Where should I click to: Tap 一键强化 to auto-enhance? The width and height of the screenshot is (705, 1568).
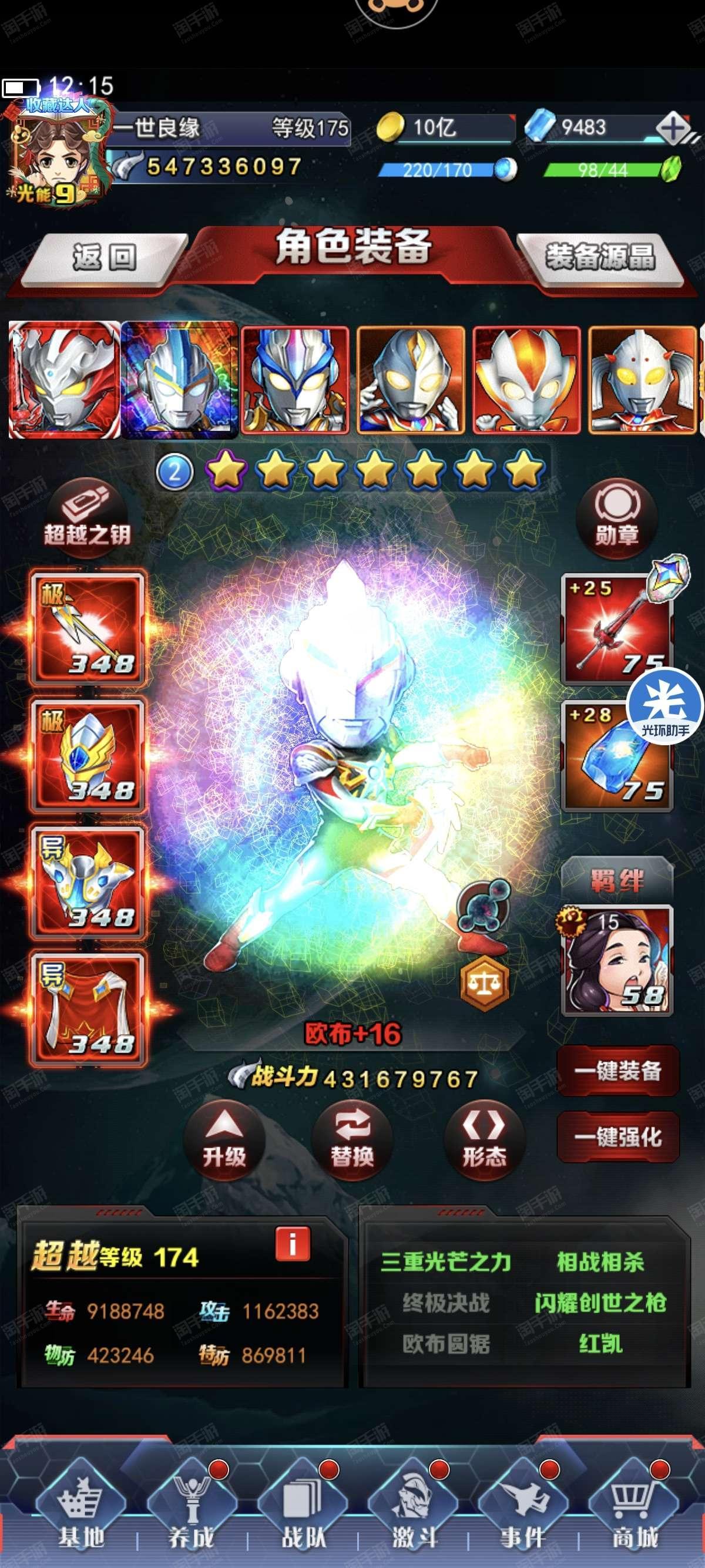(617, 1136)
